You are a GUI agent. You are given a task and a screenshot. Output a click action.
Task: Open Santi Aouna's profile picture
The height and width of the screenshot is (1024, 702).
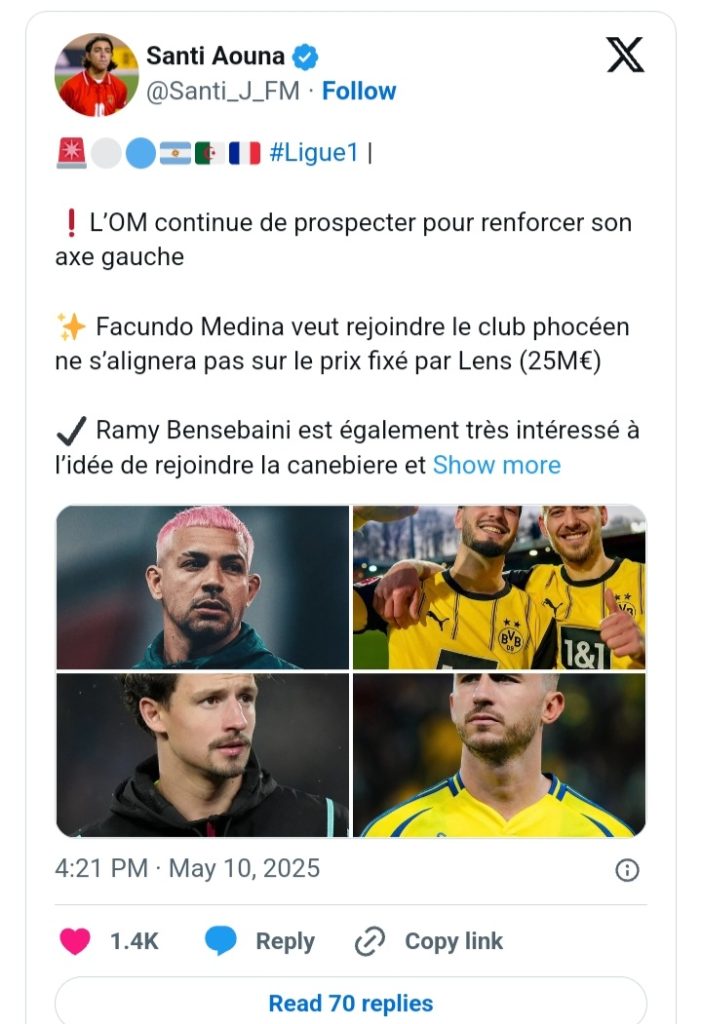[x=96, y=75]
